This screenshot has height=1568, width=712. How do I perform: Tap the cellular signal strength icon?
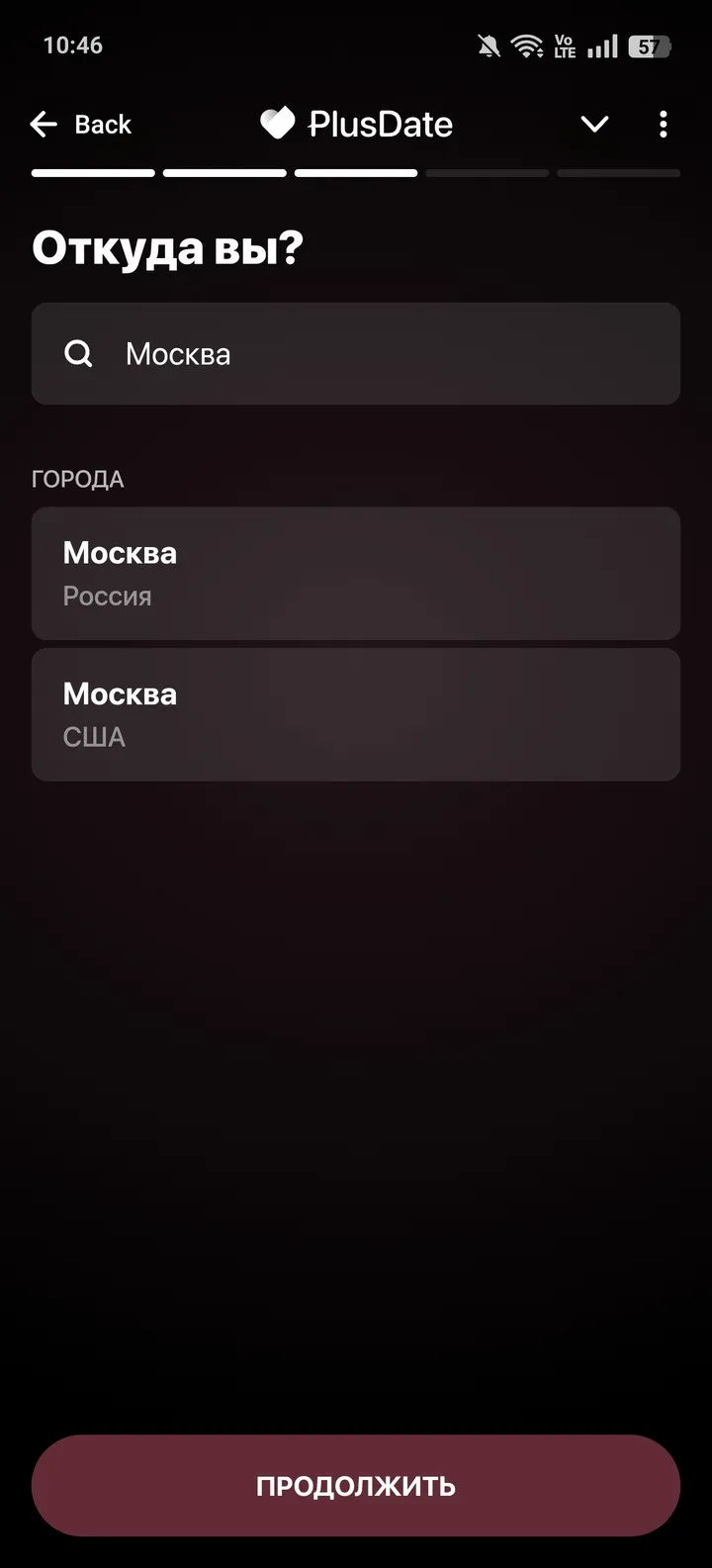[x=602, y=45]
